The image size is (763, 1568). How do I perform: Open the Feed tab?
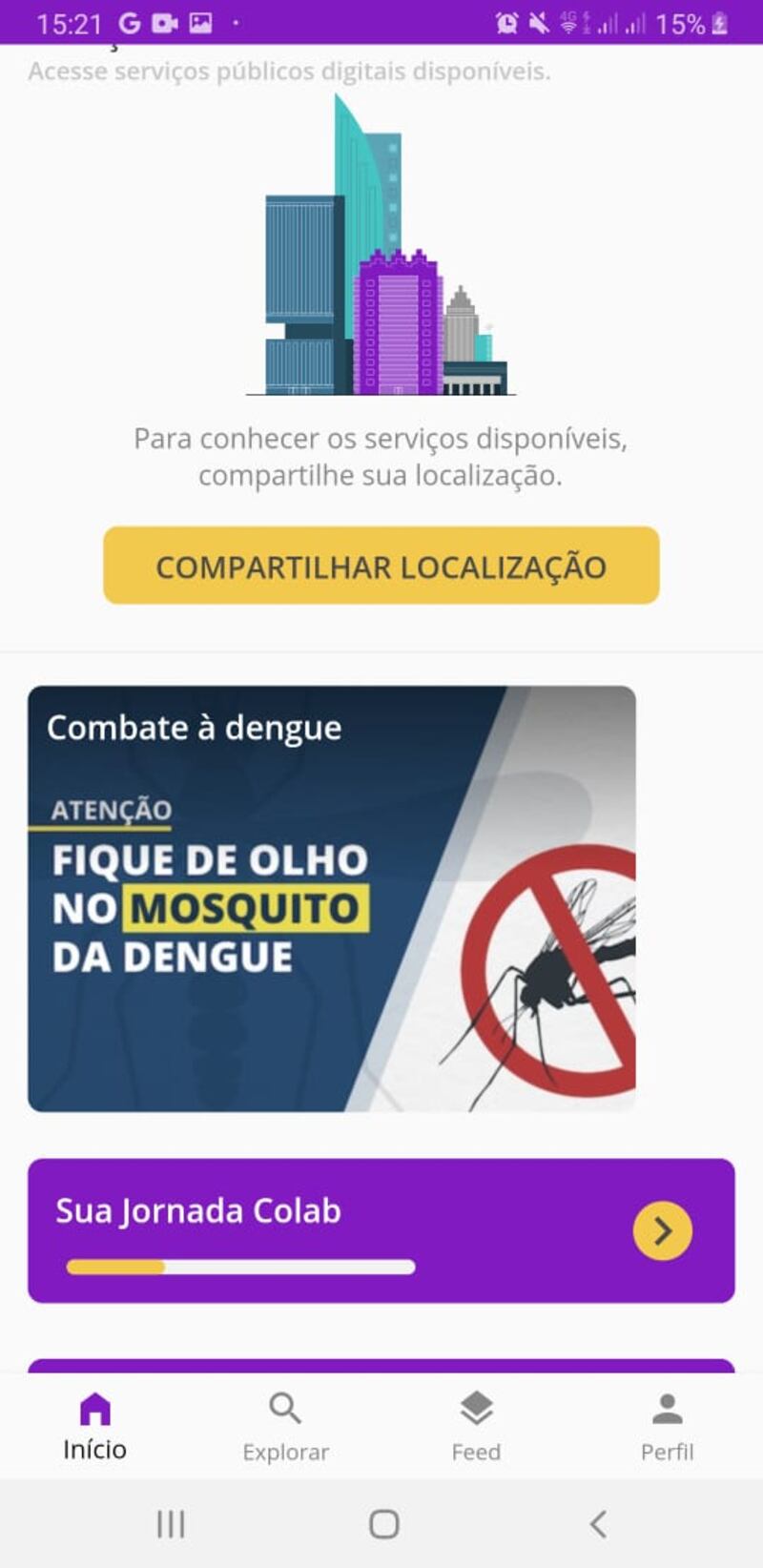tap(476, 1426)
